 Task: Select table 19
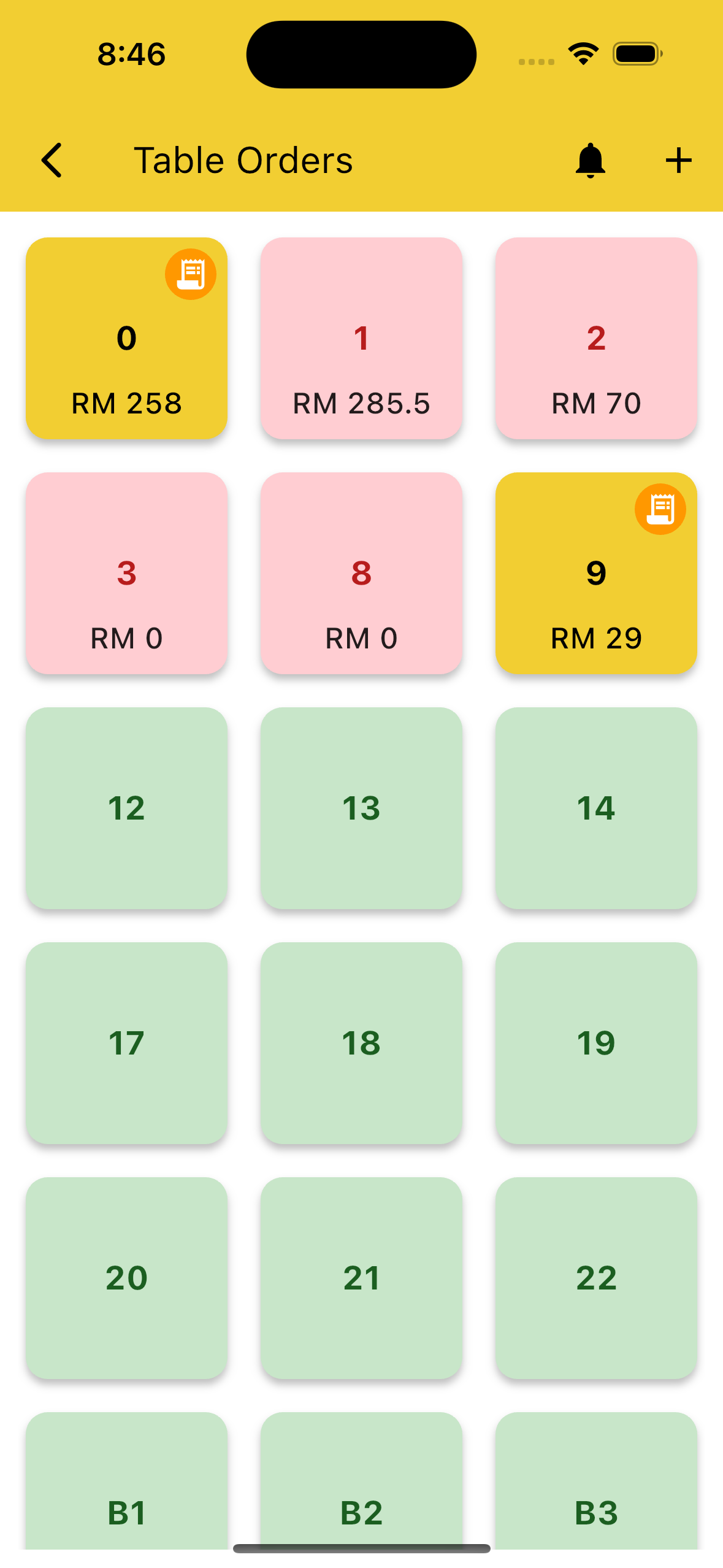click(596, 1043)
